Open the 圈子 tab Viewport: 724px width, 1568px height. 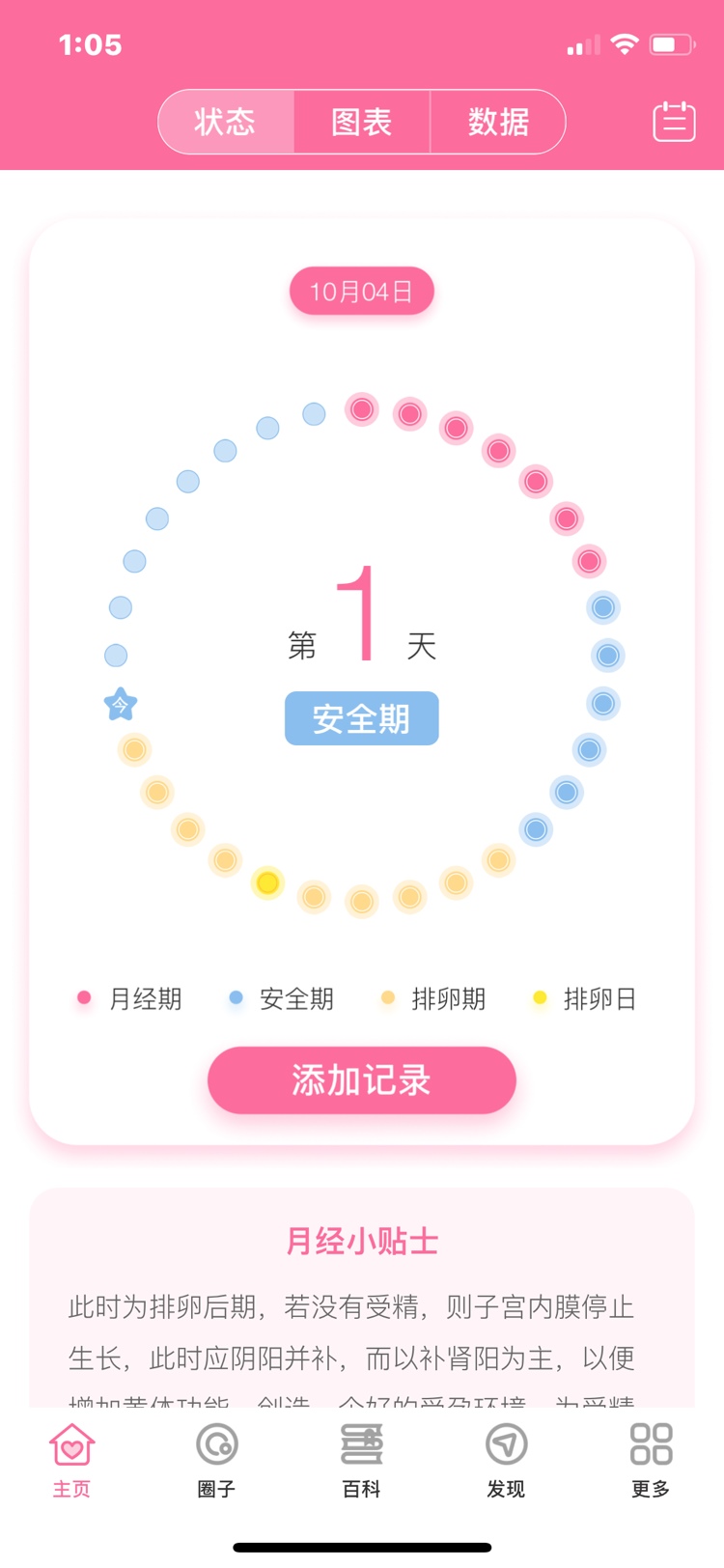point(216,1460)
